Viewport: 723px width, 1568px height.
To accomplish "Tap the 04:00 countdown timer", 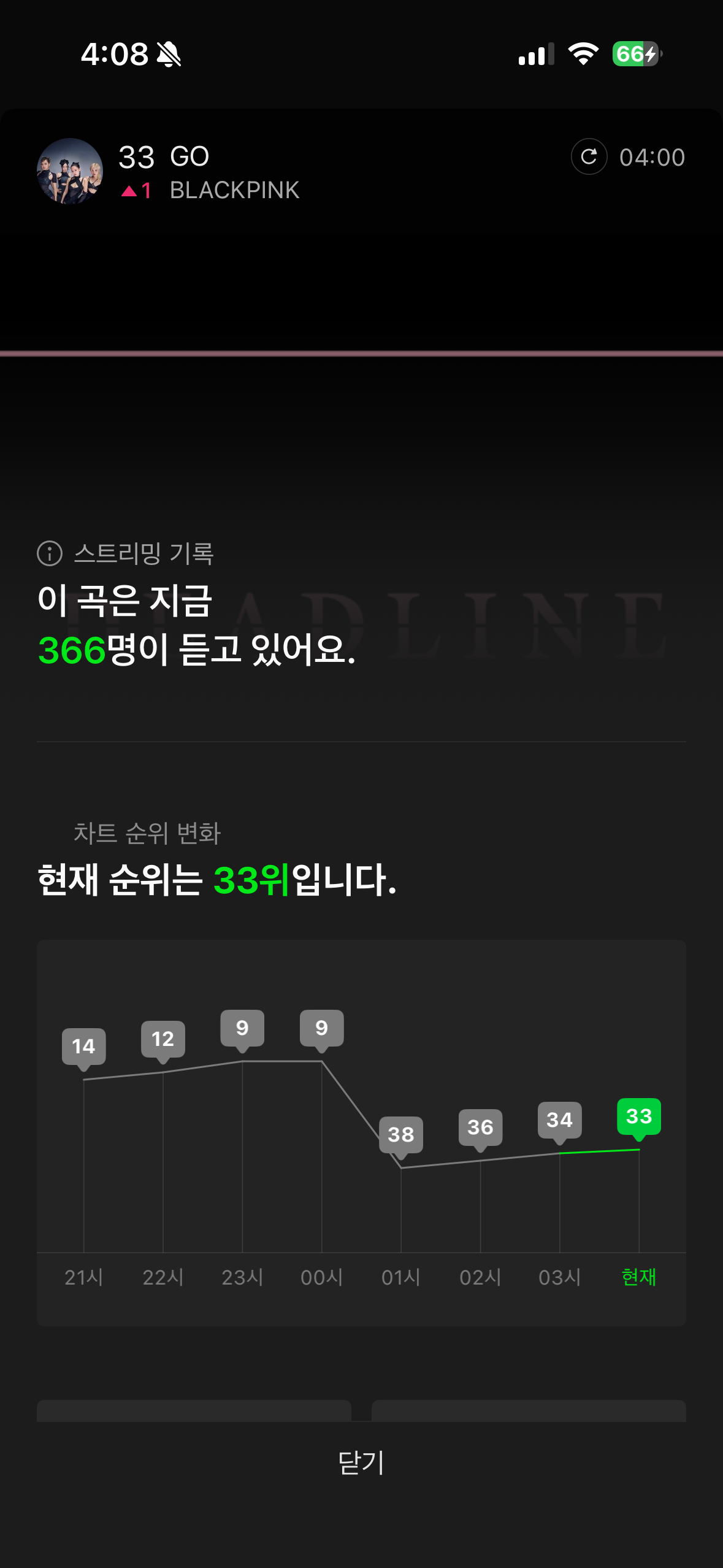I will (652, 156).
